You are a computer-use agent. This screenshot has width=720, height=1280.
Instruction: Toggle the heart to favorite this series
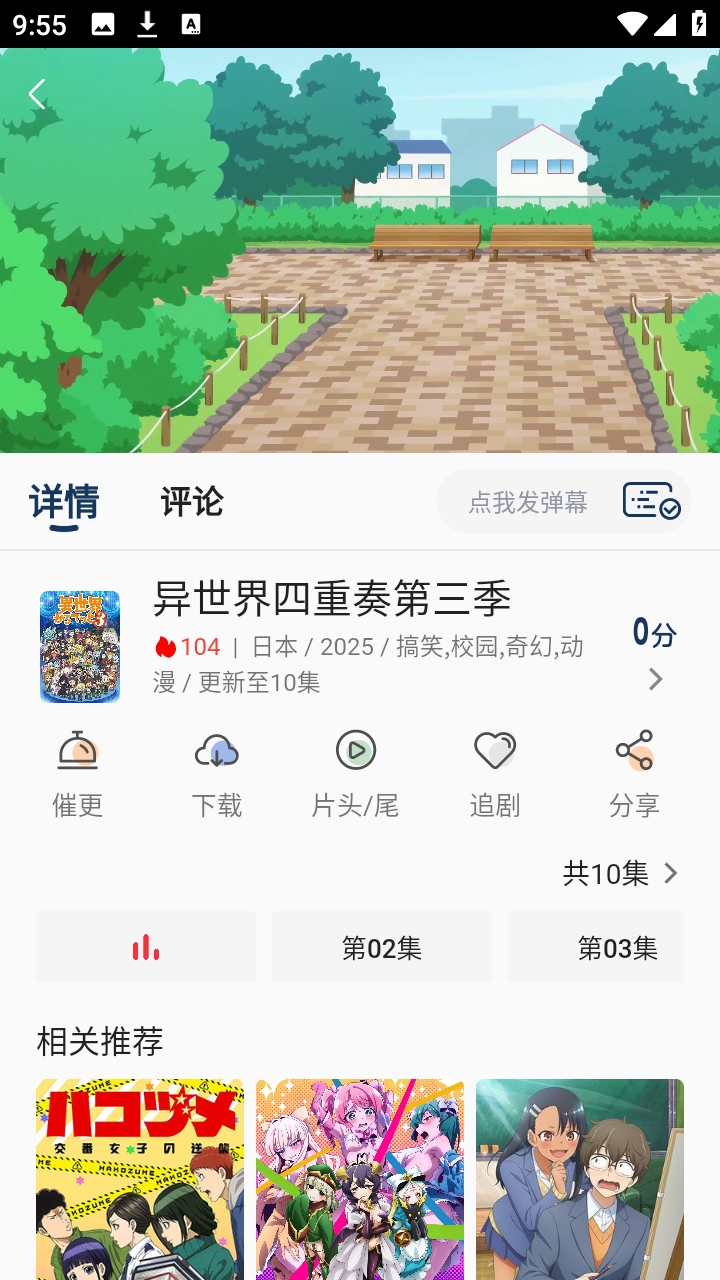[x=495, y=748]
